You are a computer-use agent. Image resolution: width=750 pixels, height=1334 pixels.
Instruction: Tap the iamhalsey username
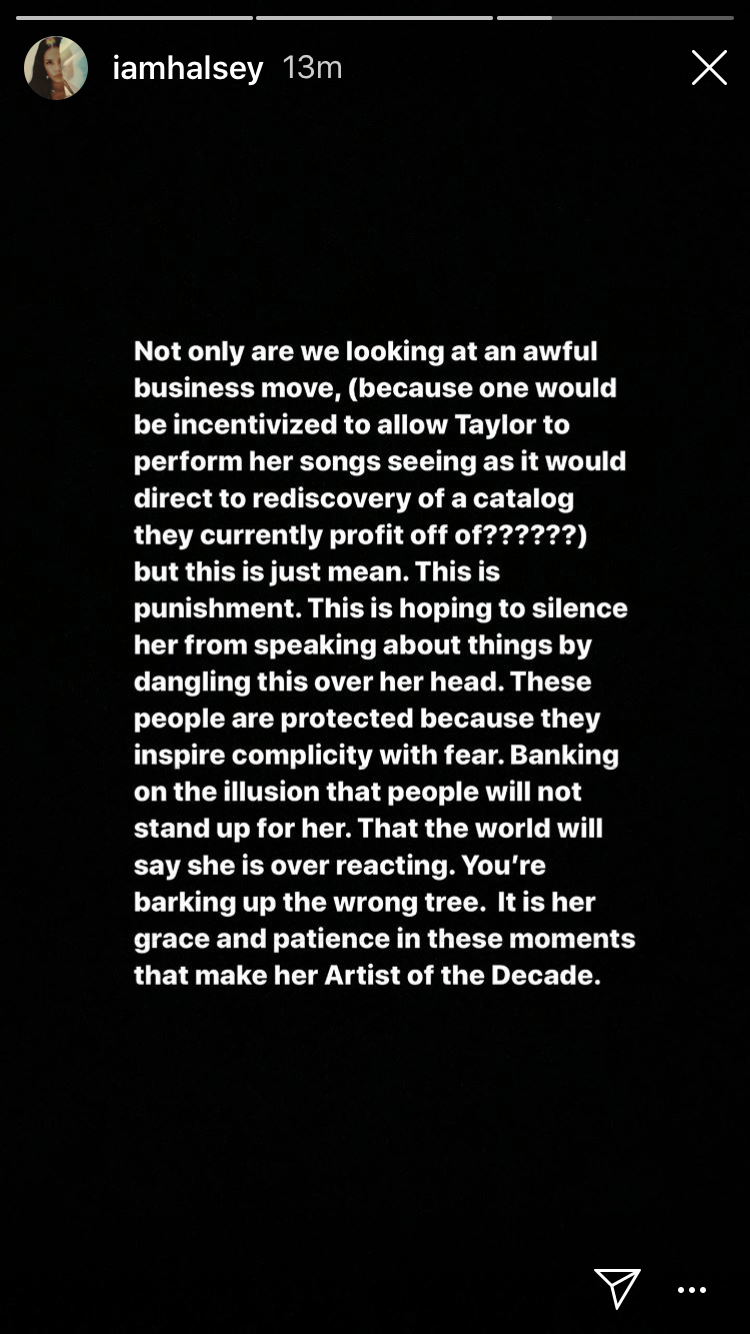(187, 68)
